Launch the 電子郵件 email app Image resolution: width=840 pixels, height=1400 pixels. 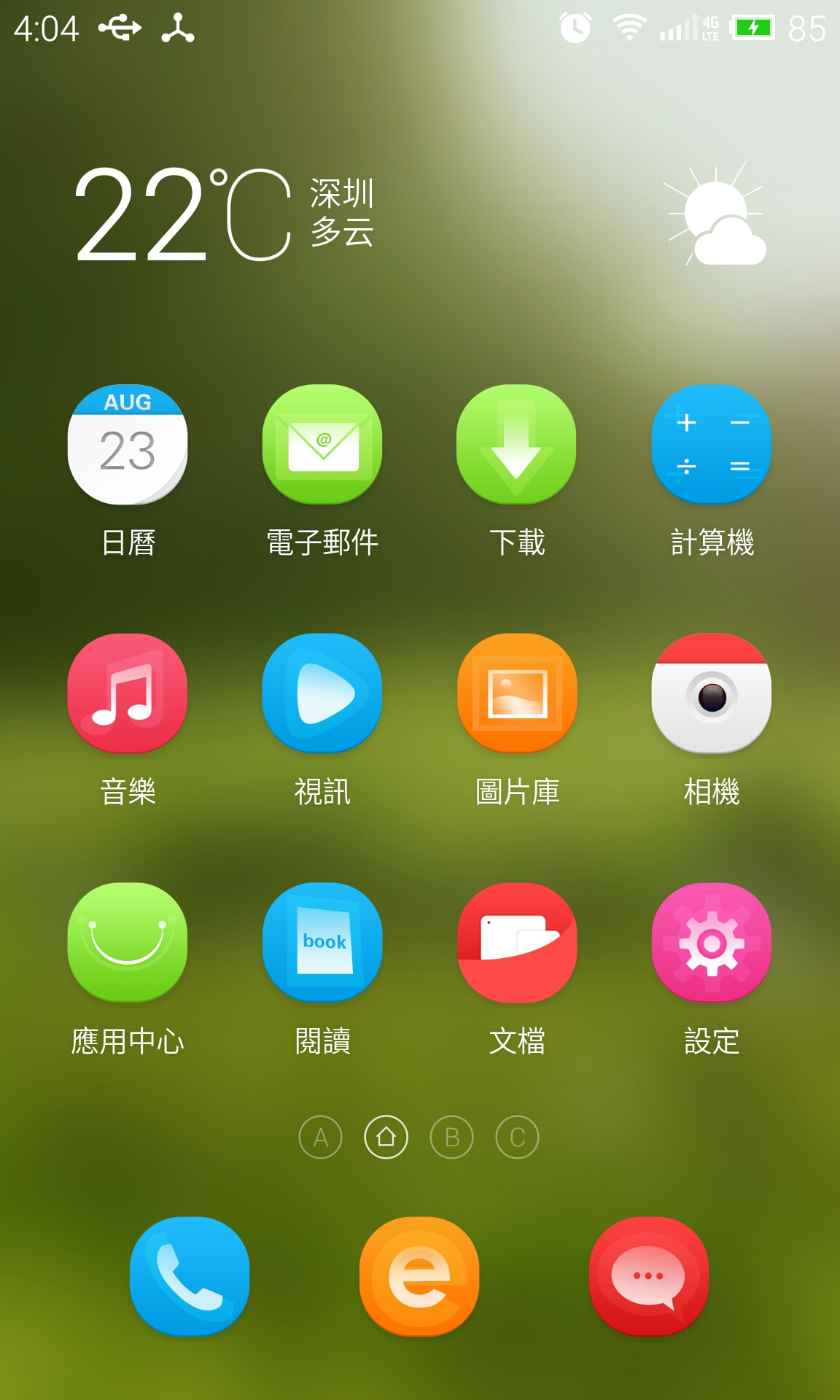point(322,445)
